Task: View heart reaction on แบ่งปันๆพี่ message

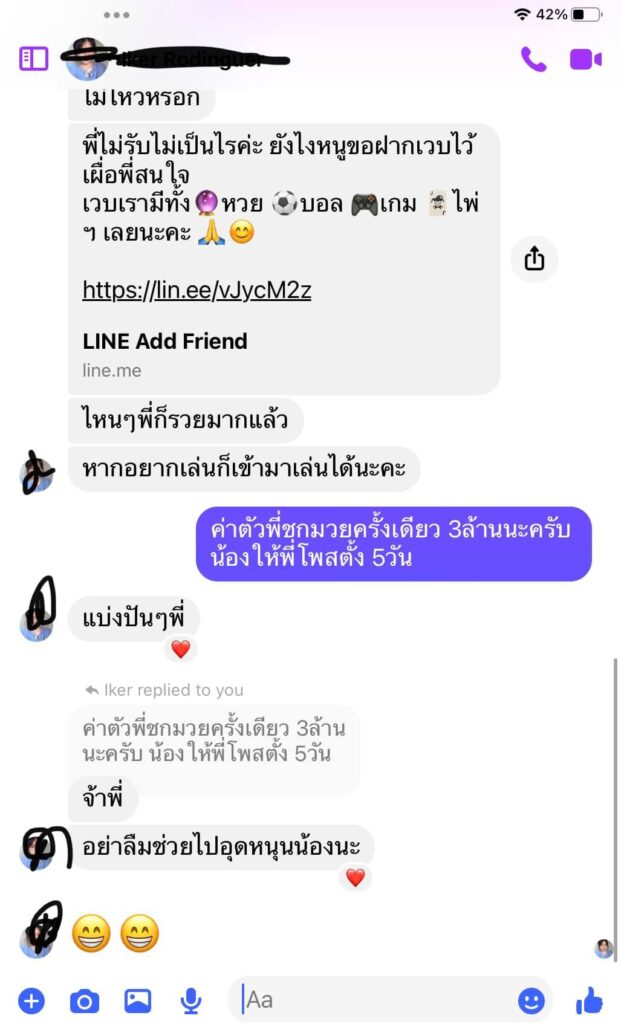Action: (x=180, y=649)
